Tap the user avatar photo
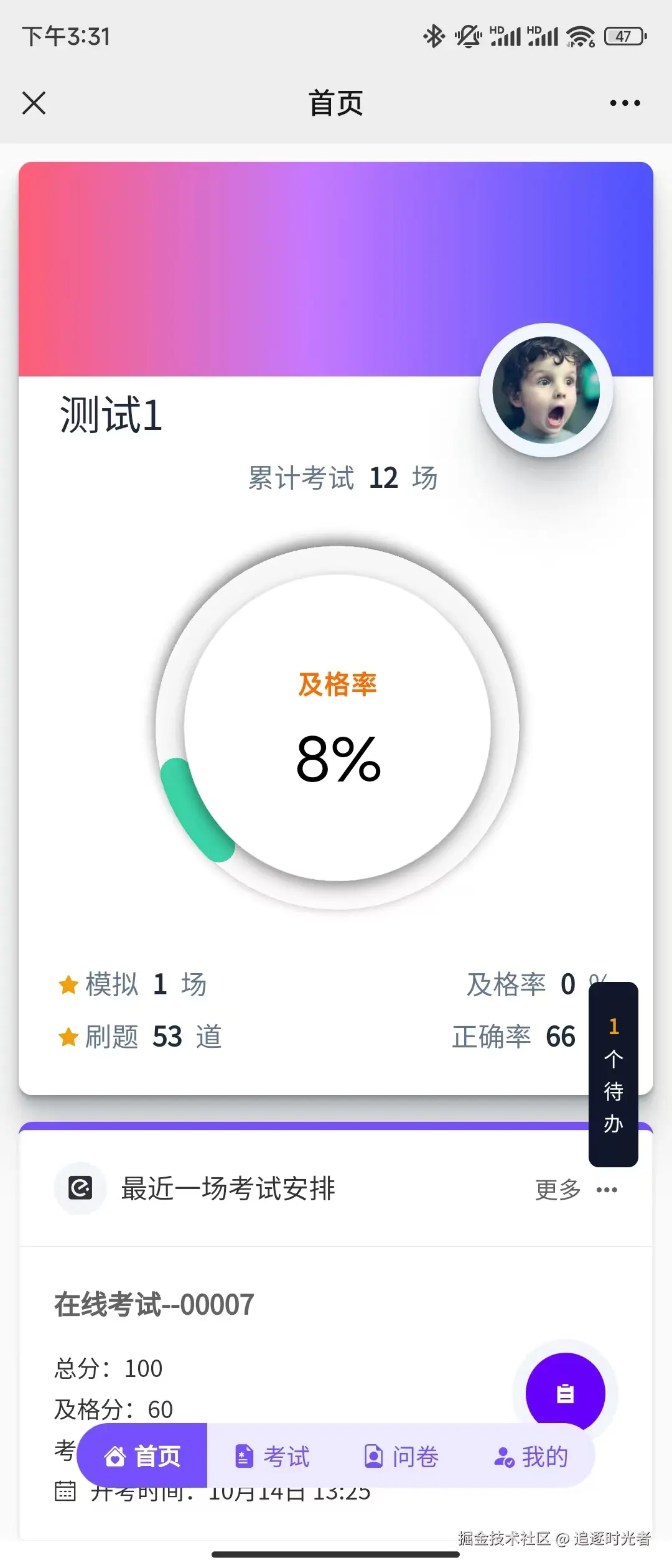Viewport: 672px width, 1568px height. tap(546, 390)
